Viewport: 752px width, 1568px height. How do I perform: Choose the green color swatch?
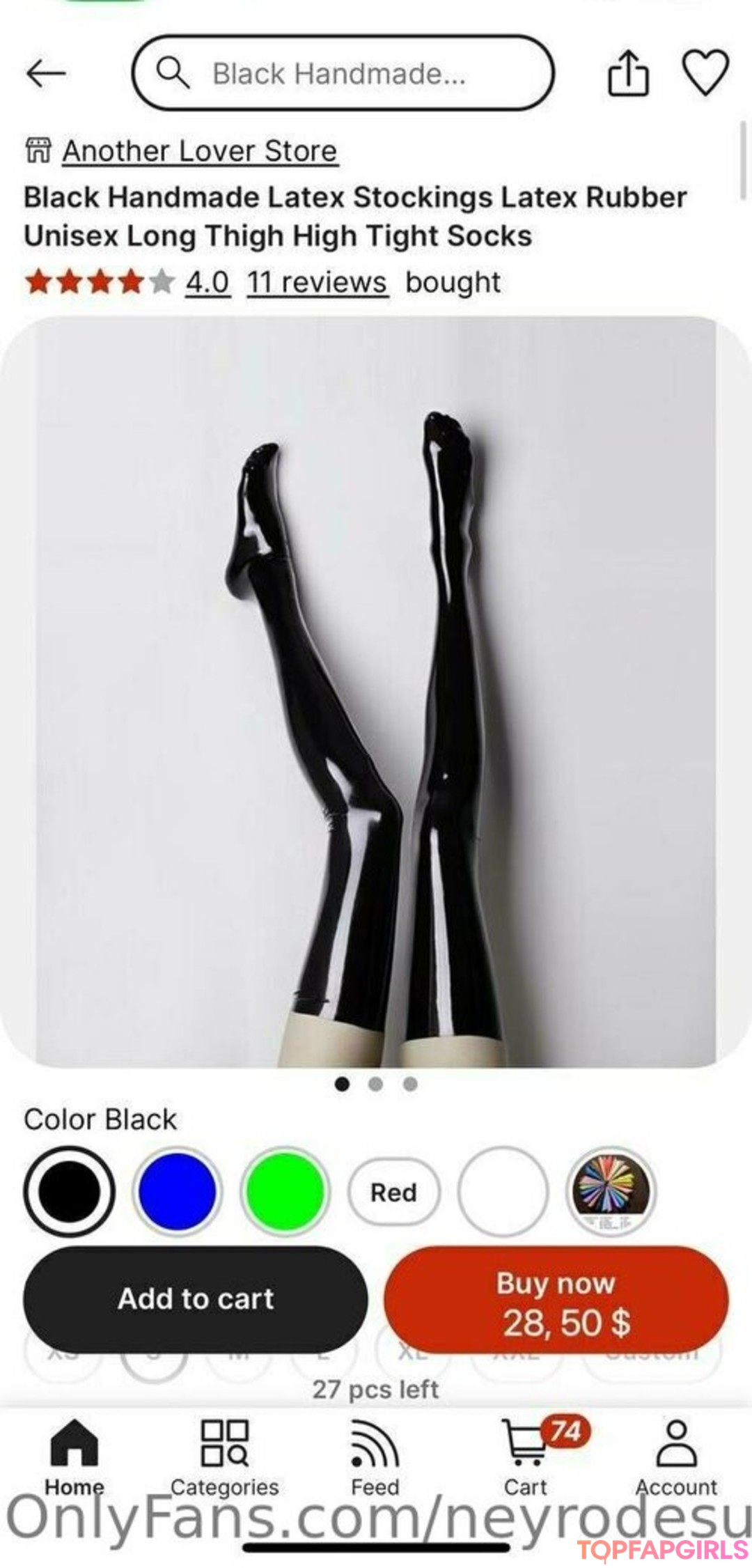click(284, 1191)
